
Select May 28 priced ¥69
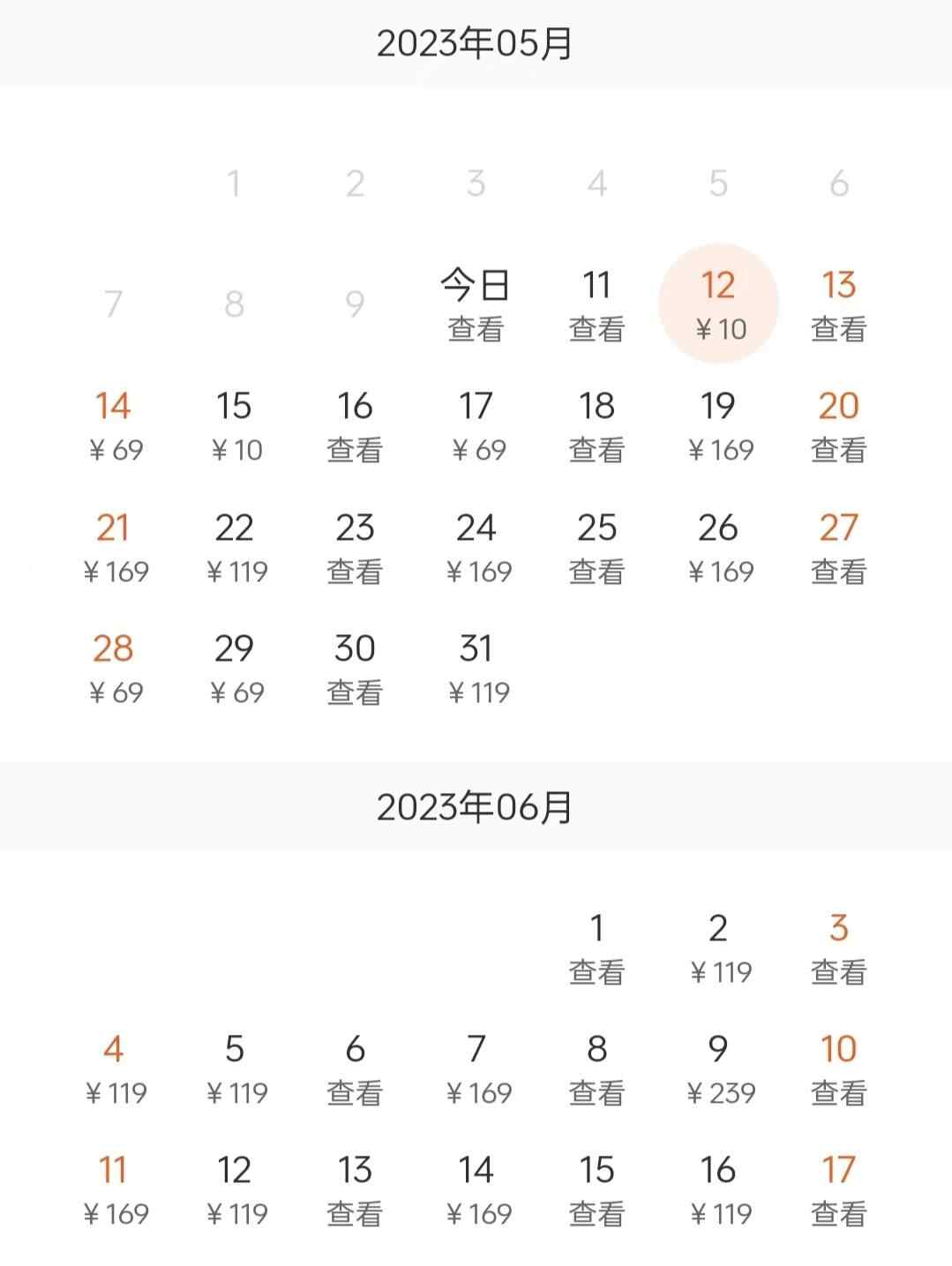[x=114, y=668]
